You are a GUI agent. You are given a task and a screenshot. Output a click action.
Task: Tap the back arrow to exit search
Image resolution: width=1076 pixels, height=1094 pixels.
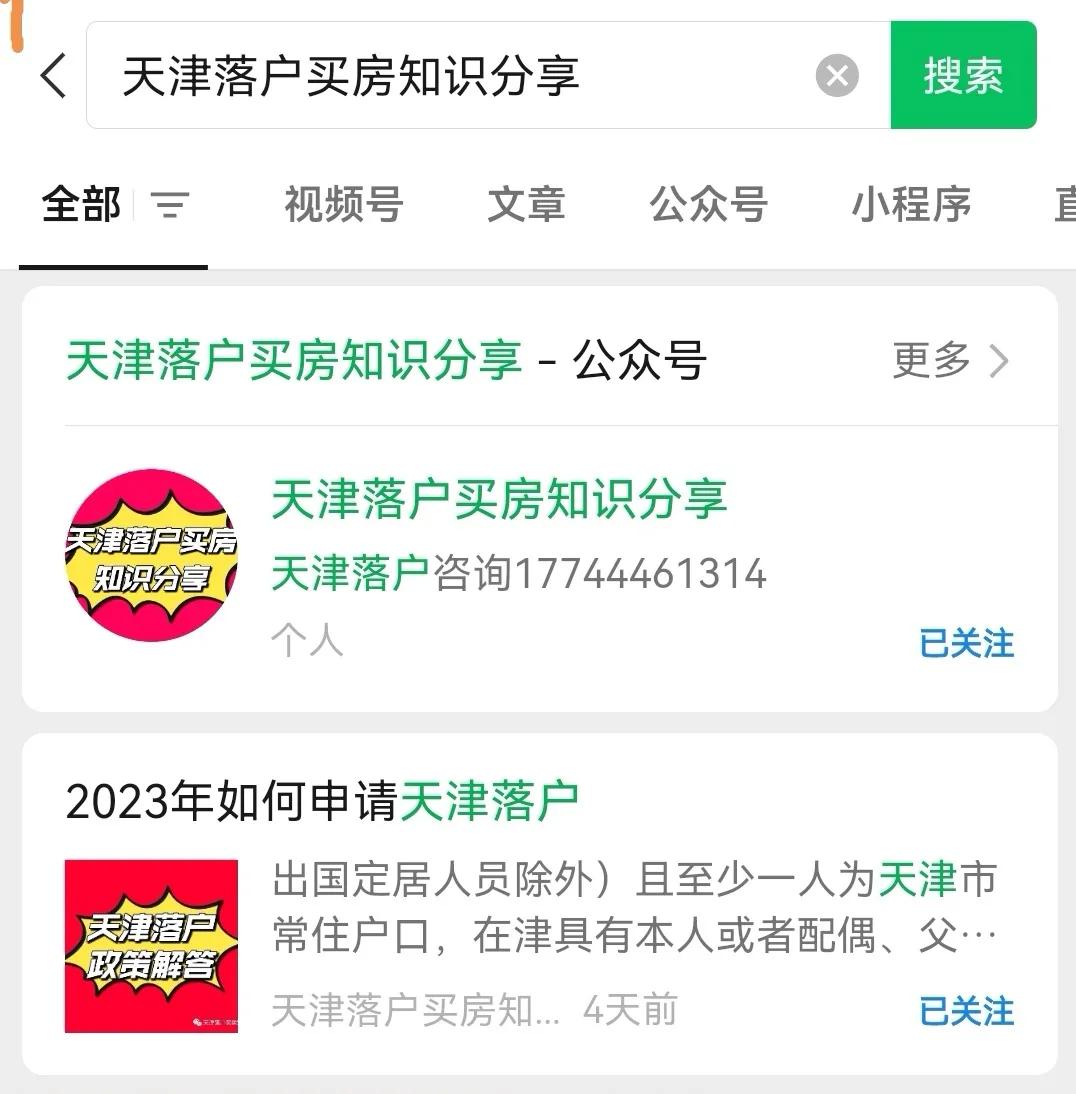pos(54,75)
